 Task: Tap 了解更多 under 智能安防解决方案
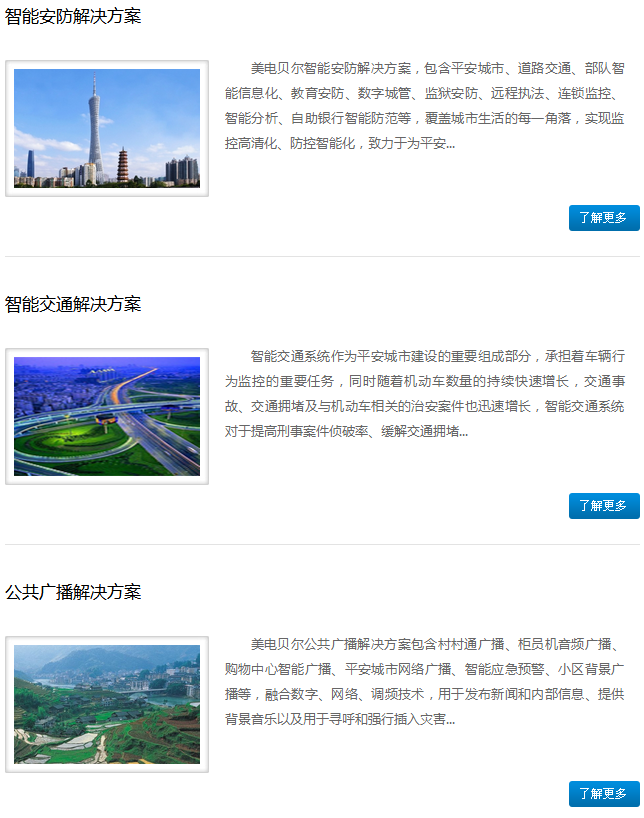click(x=603, y=218)
